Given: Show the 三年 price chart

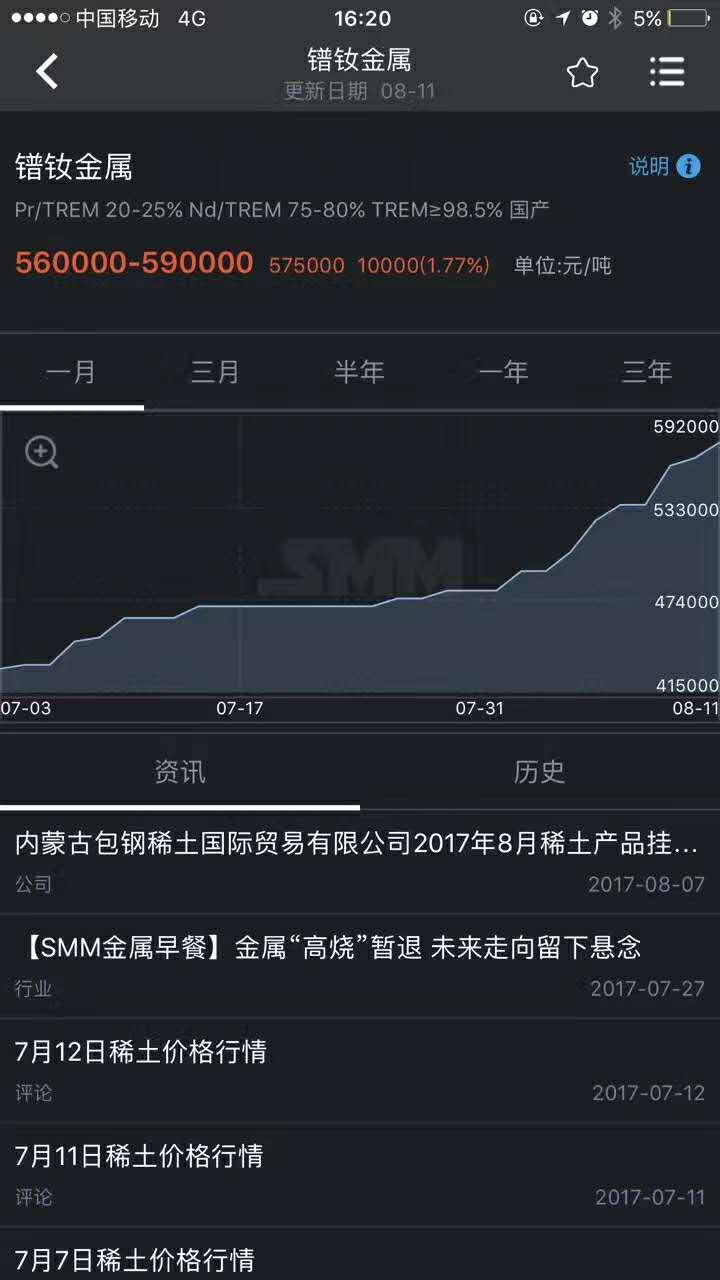Looking at the screenshot, I should click(x=647, y=372).
